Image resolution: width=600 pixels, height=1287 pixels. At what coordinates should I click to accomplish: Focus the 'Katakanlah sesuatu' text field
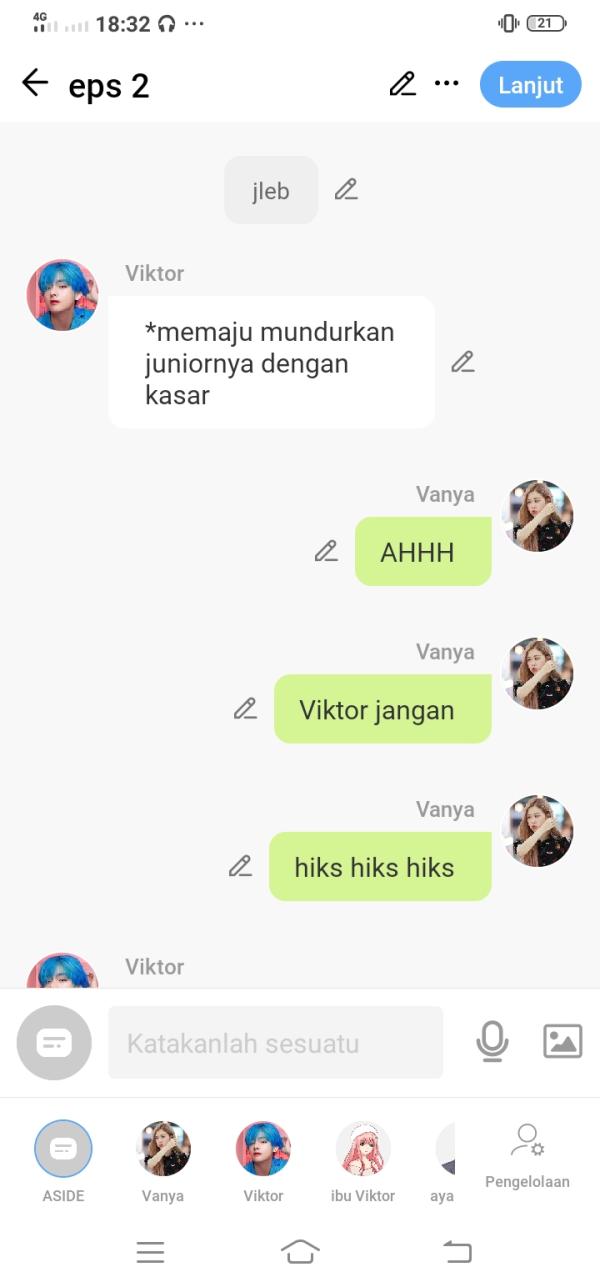(275, 1043)
